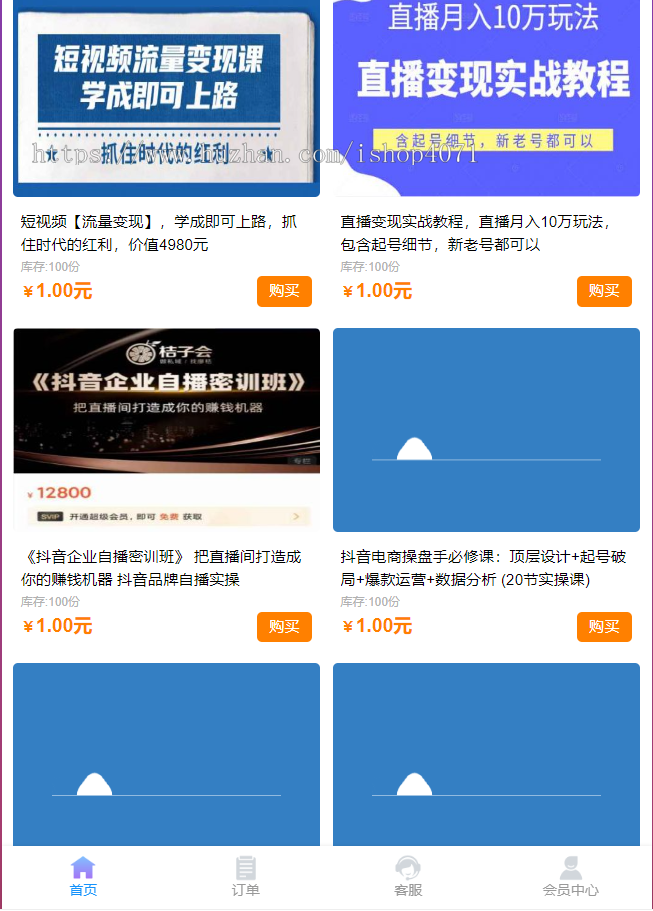The height and width of the screenshot is (911, 653).
Task: Open the 短视频流量变现课 product image
Action: click(166, 98)
